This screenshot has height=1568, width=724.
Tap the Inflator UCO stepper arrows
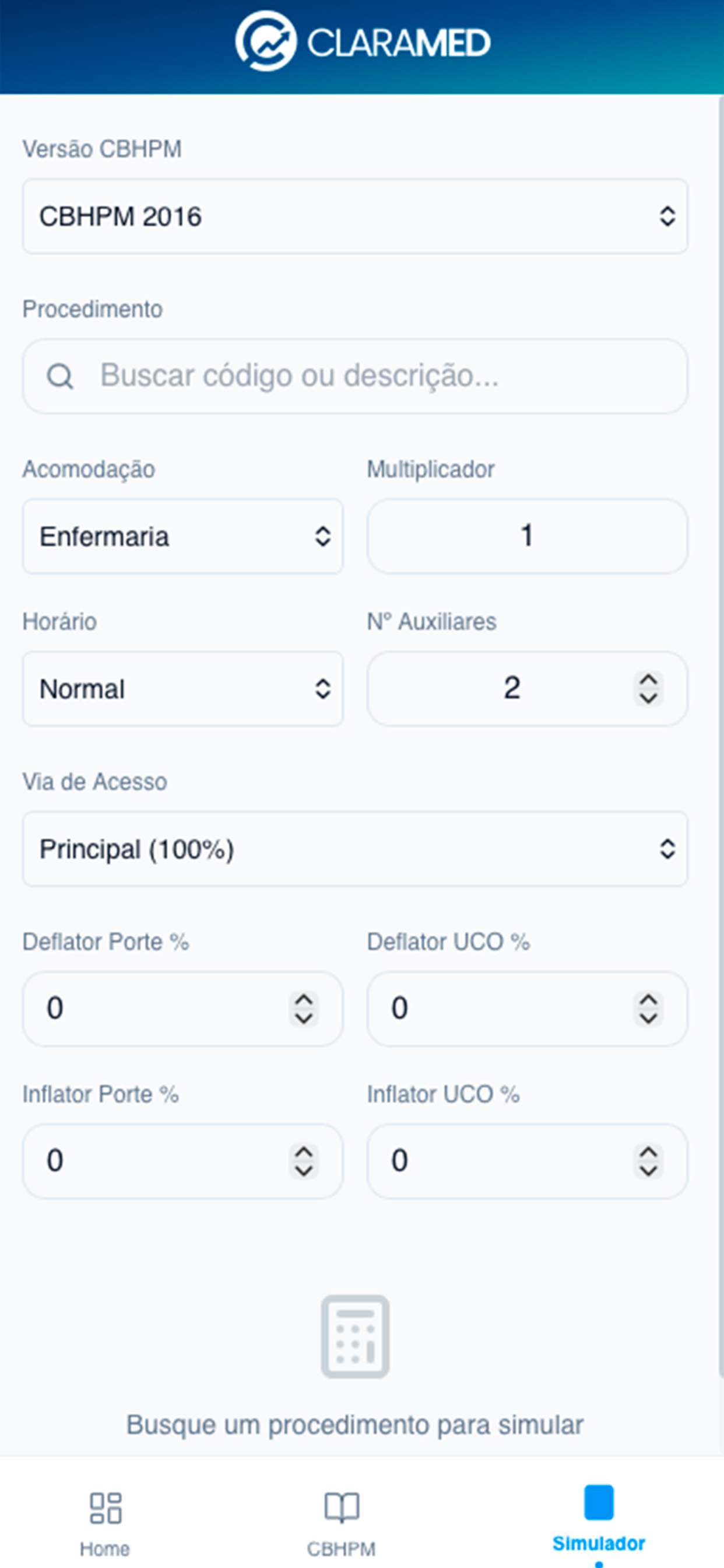[x=650, y=1161]
